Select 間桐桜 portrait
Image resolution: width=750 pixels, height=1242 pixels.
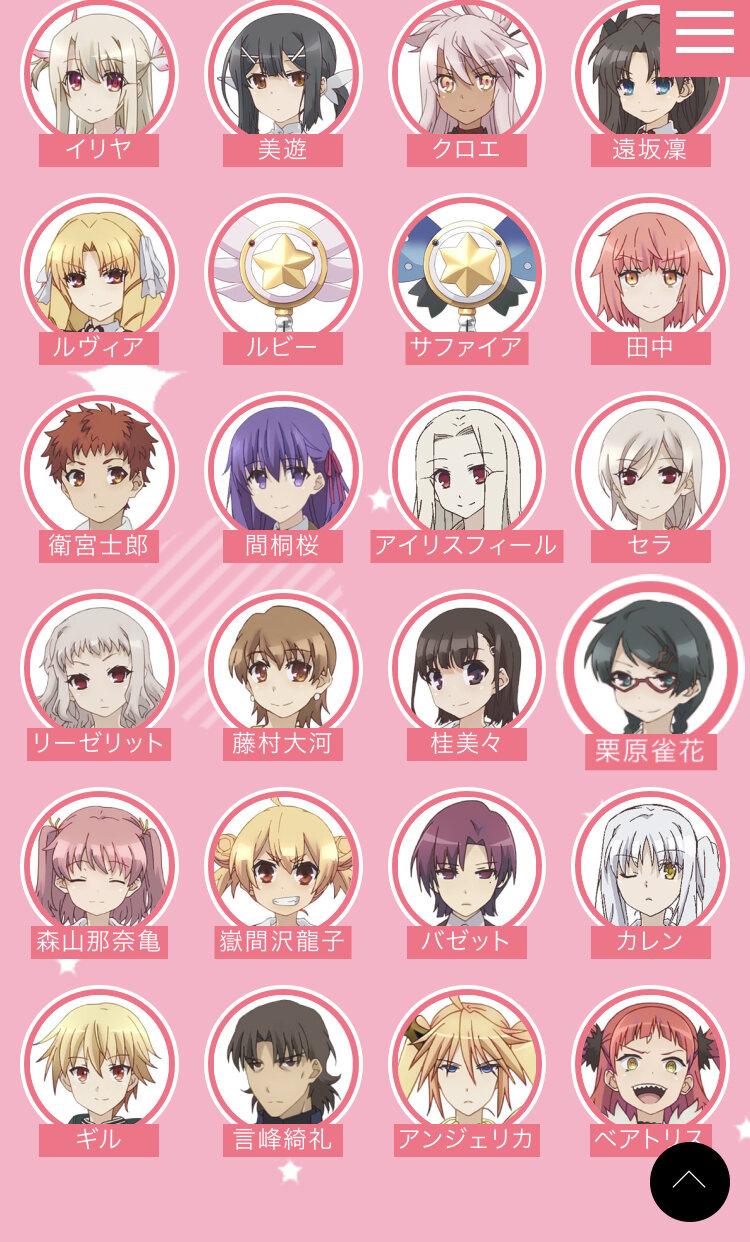283,477
